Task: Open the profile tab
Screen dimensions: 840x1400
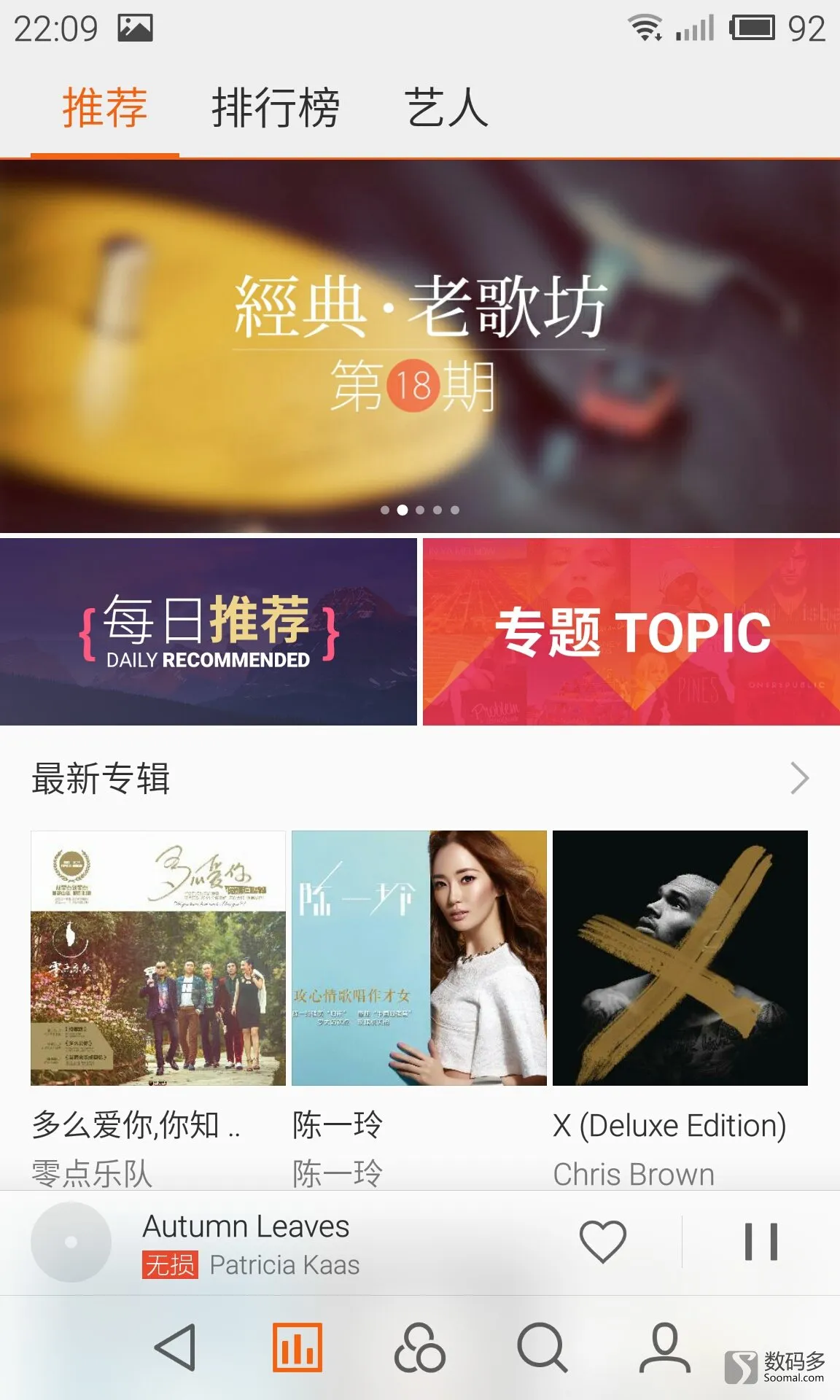Action: point(664,1347)
